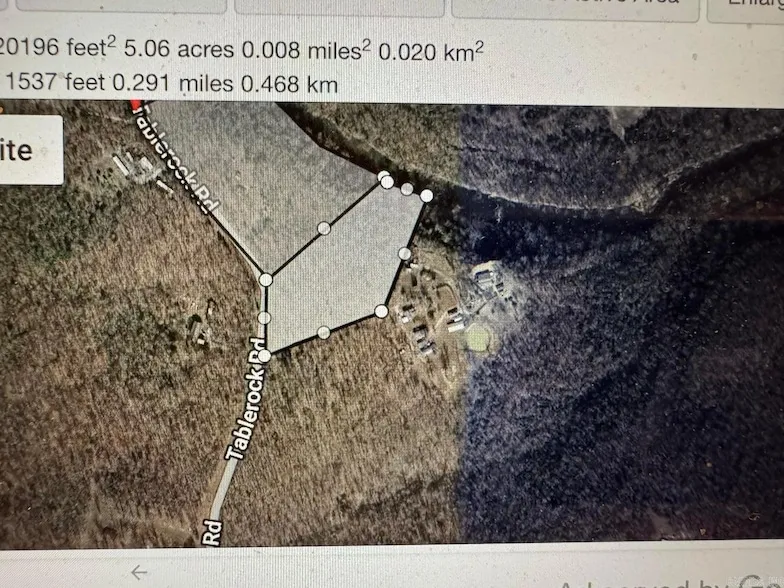Tap the back arrow below the map
Image resolution: width=784 pixels, height=588 pixels.
pyautogui.click(x=139, y=572)
